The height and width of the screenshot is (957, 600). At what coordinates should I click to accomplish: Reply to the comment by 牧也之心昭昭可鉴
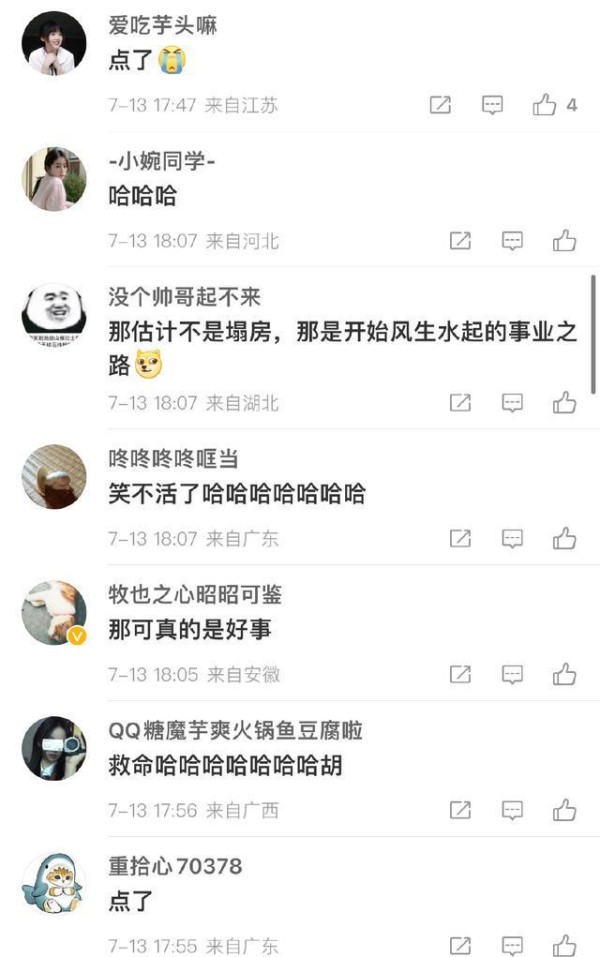pyautogui.click(x=512, y=674)
